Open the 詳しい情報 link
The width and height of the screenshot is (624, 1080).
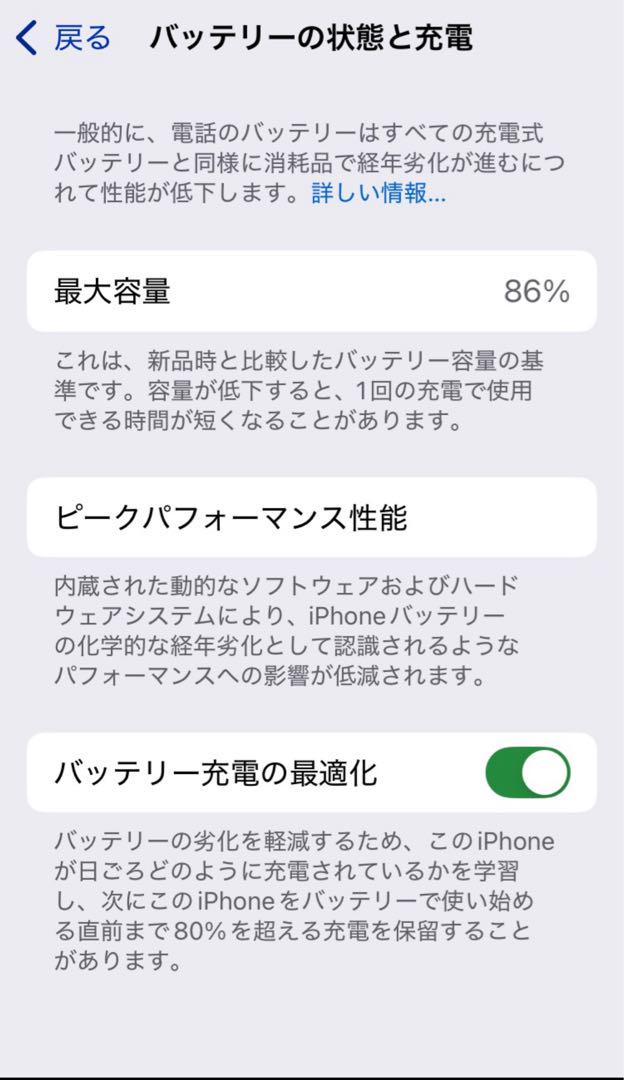379,194
